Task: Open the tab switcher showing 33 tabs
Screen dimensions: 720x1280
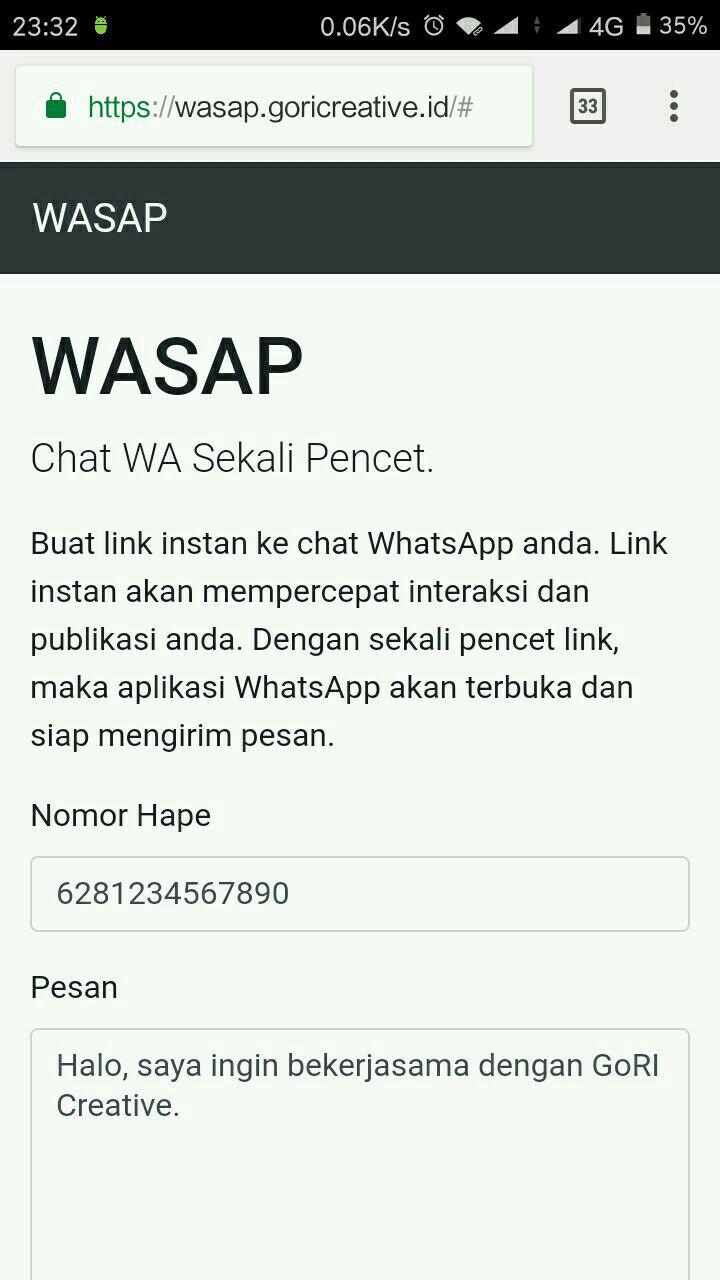Action: (588, 106)
